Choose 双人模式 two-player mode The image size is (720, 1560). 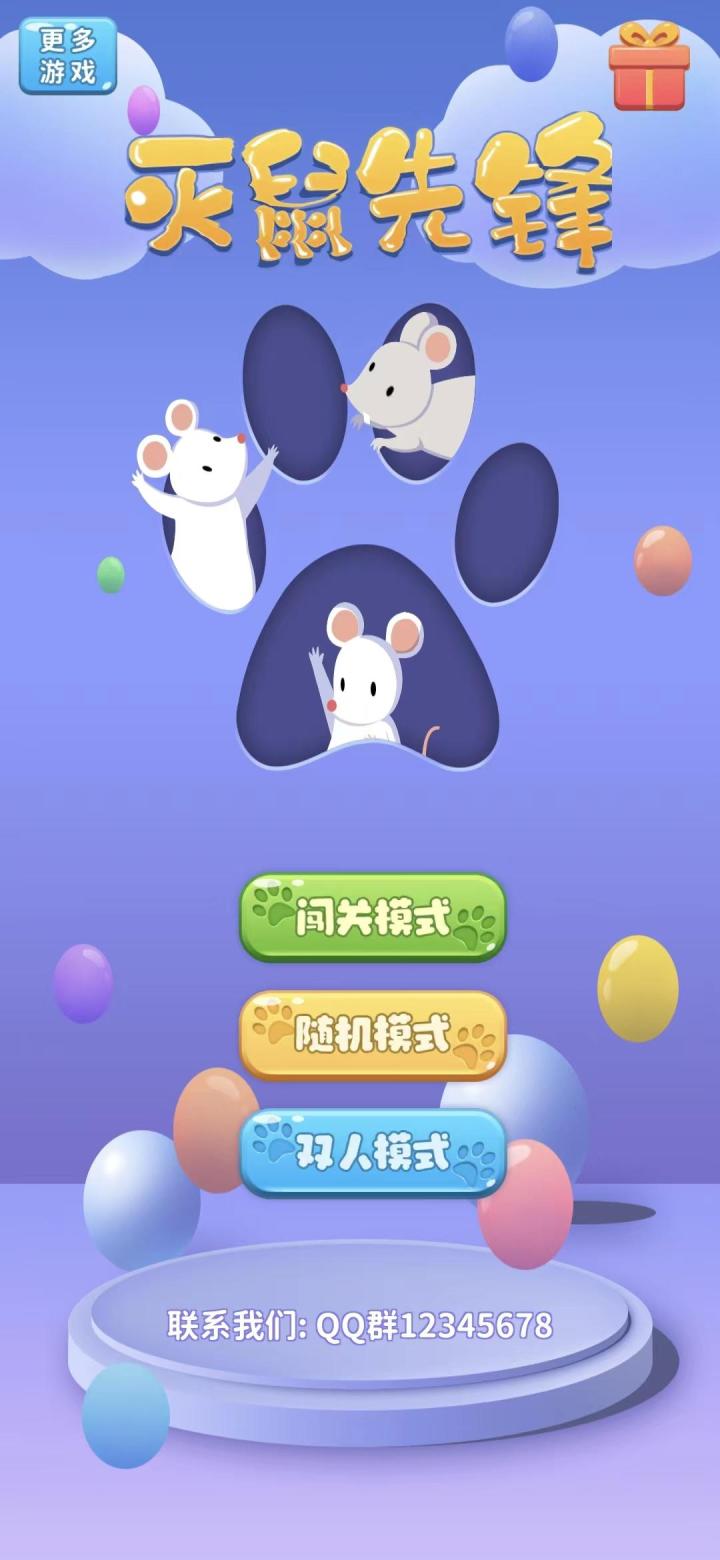[x=373, y=1152]
